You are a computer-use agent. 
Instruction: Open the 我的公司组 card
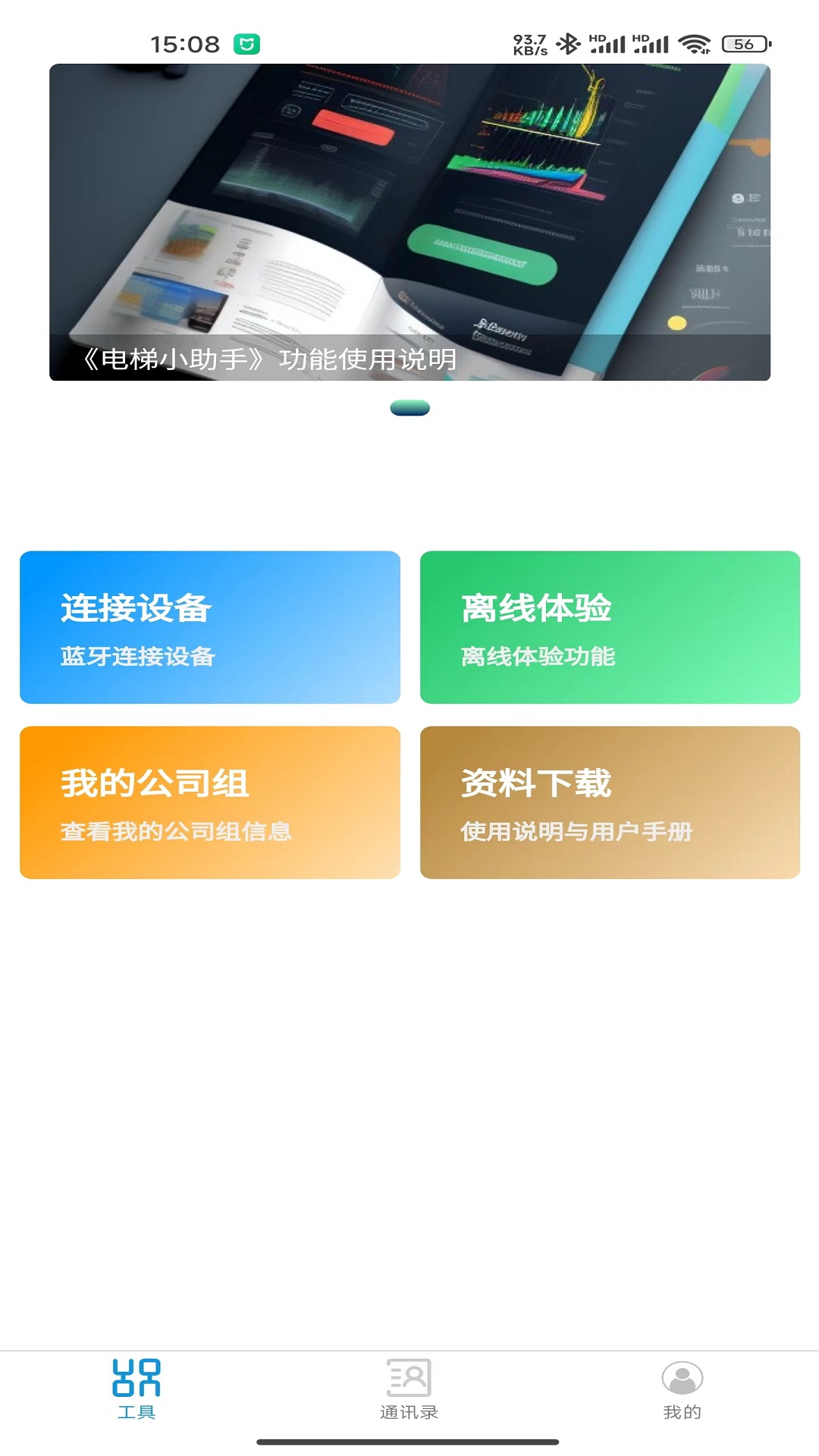coord(210,802)
